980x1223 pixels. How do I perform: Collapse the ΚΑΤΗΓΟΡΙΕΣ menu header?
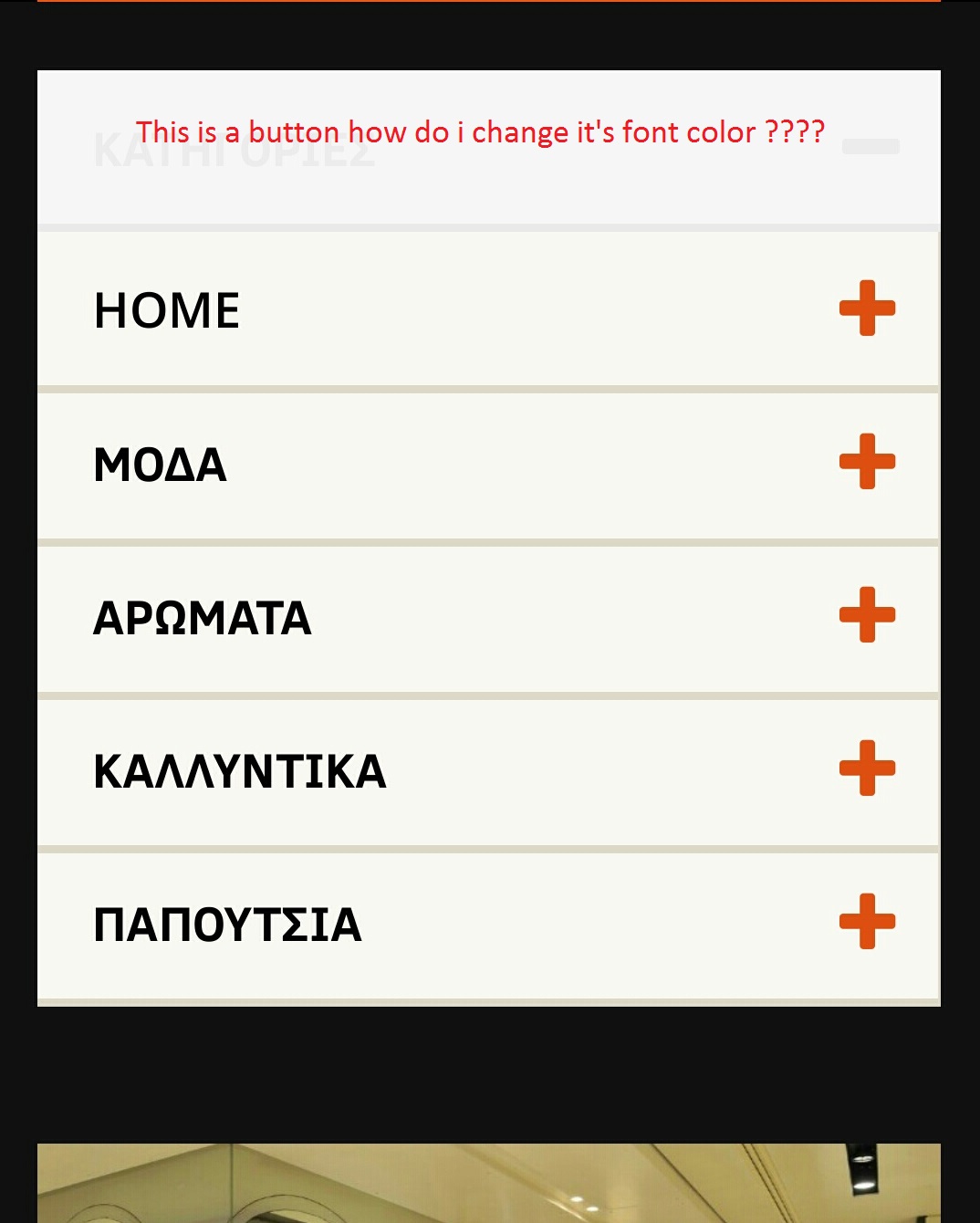(x=871, y=147)
